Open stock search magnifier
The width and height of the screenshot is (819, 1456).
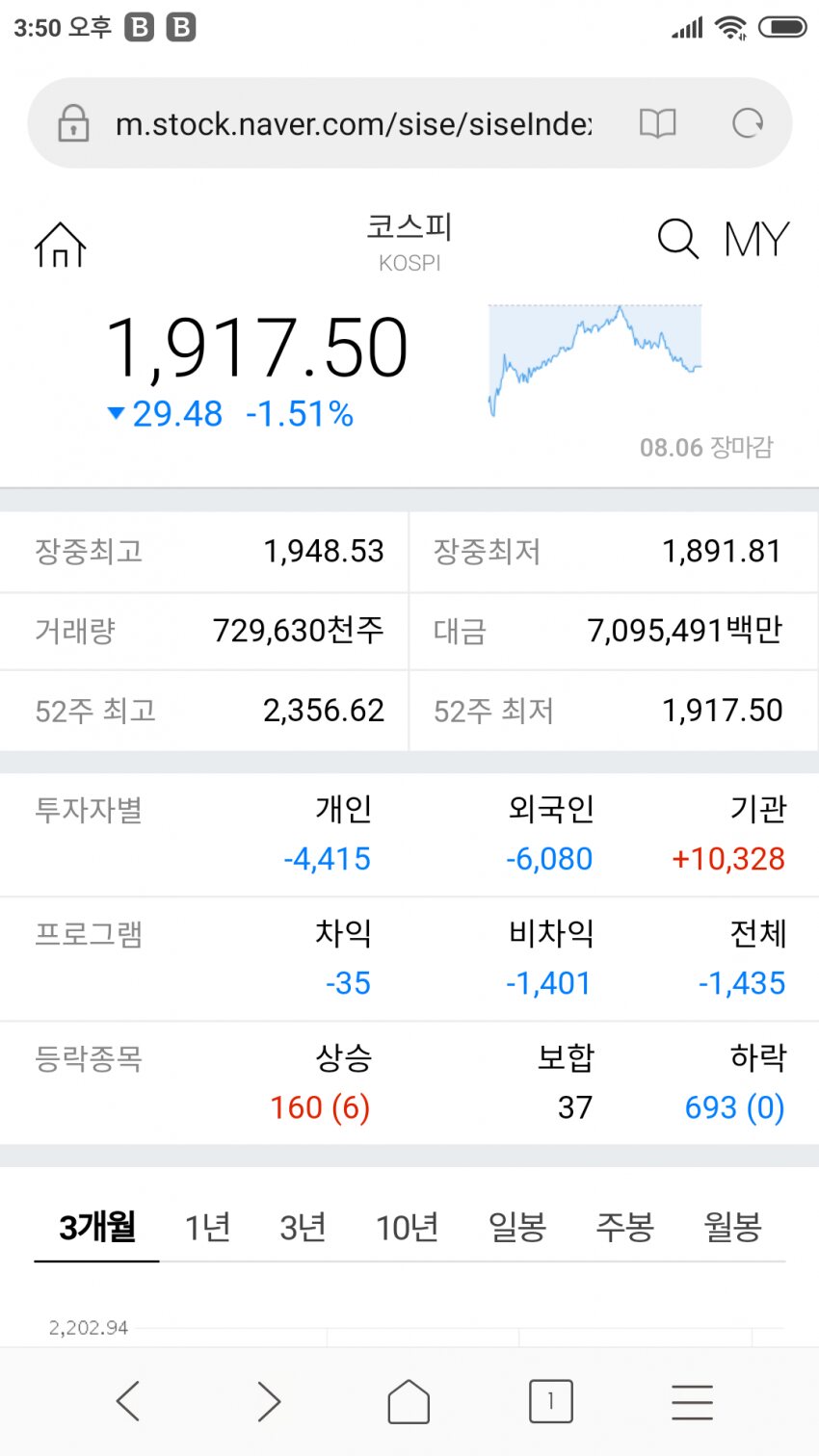[677, 239]
